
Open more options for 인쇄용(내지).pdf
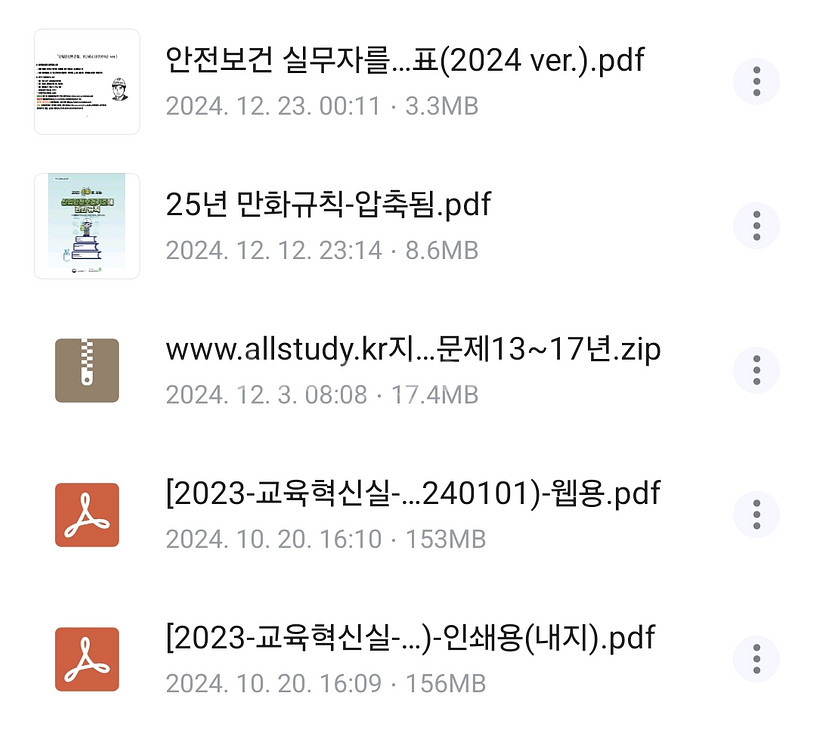[756, 658]
